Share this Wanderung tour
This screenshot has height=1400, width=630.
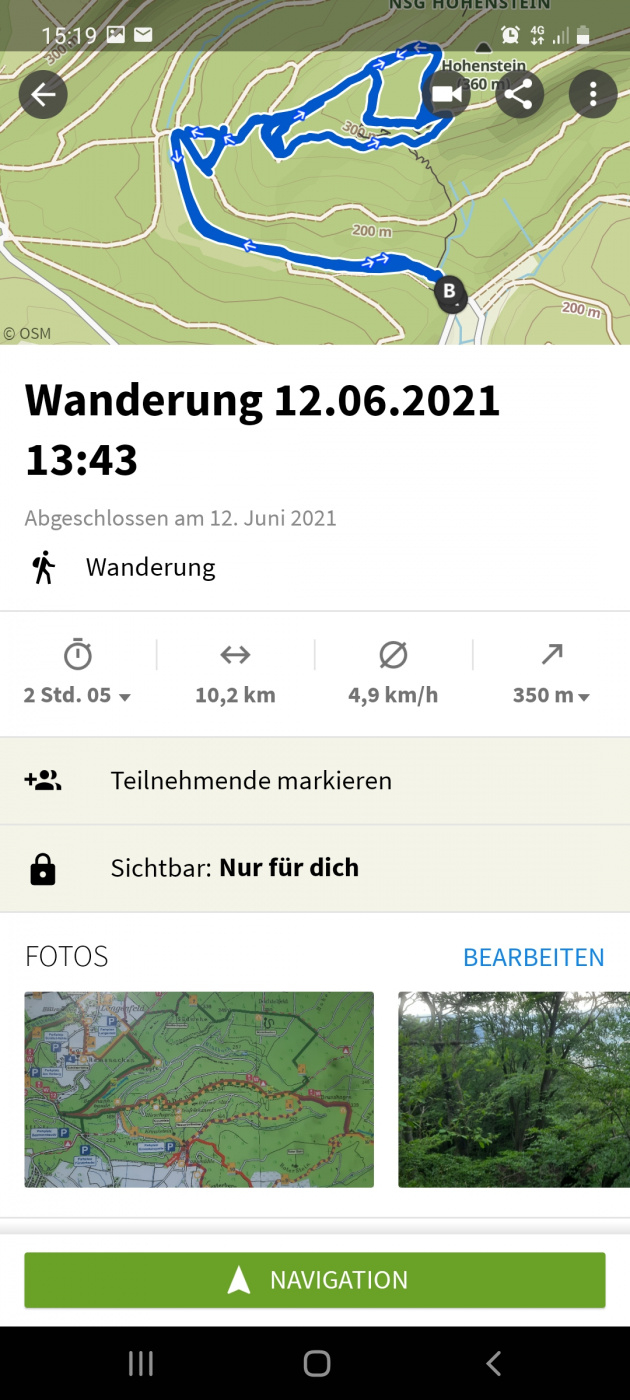click(519, 95)
